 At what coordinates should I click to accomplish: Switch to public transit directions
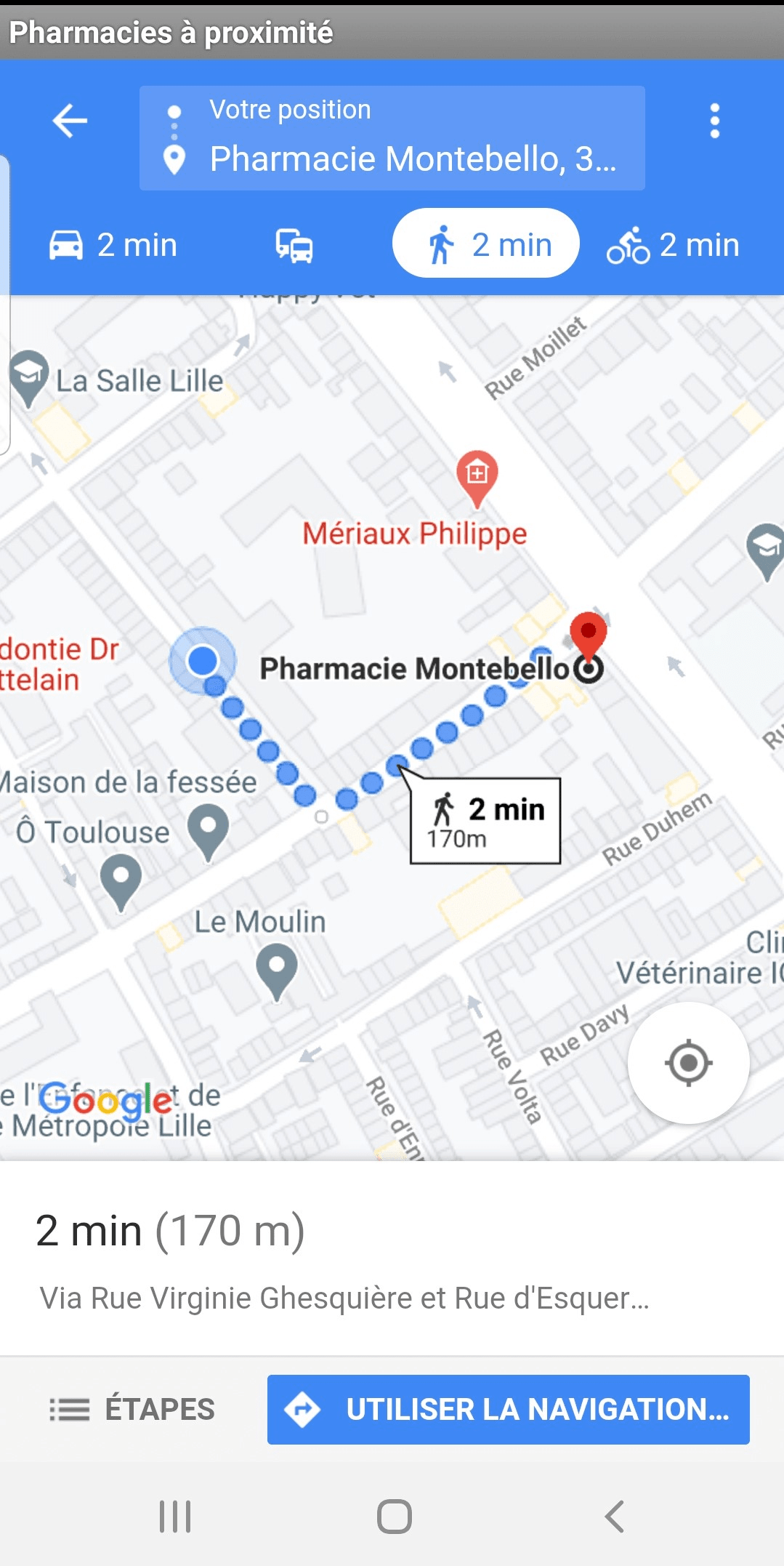[x=294, y=245]
